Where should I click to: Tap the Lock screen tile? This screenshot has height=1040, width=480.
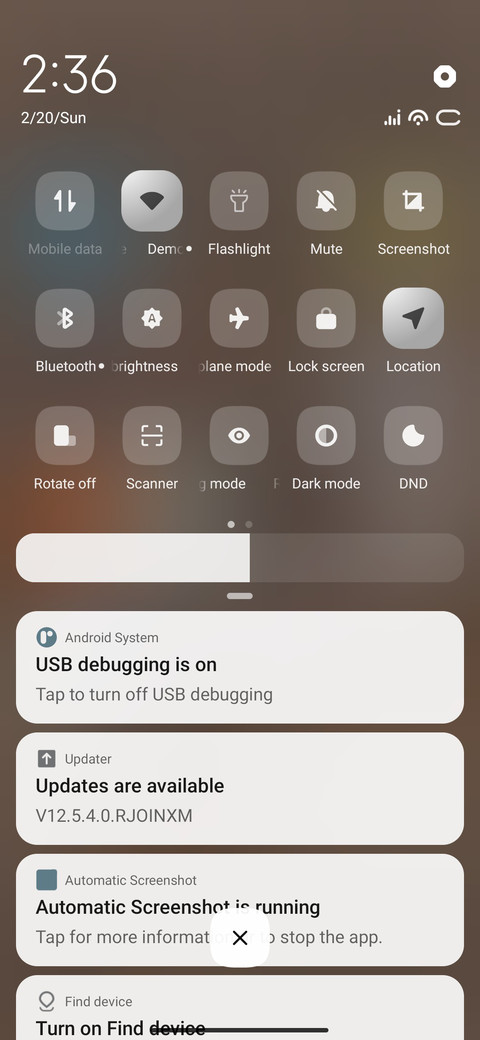(326, 318)
